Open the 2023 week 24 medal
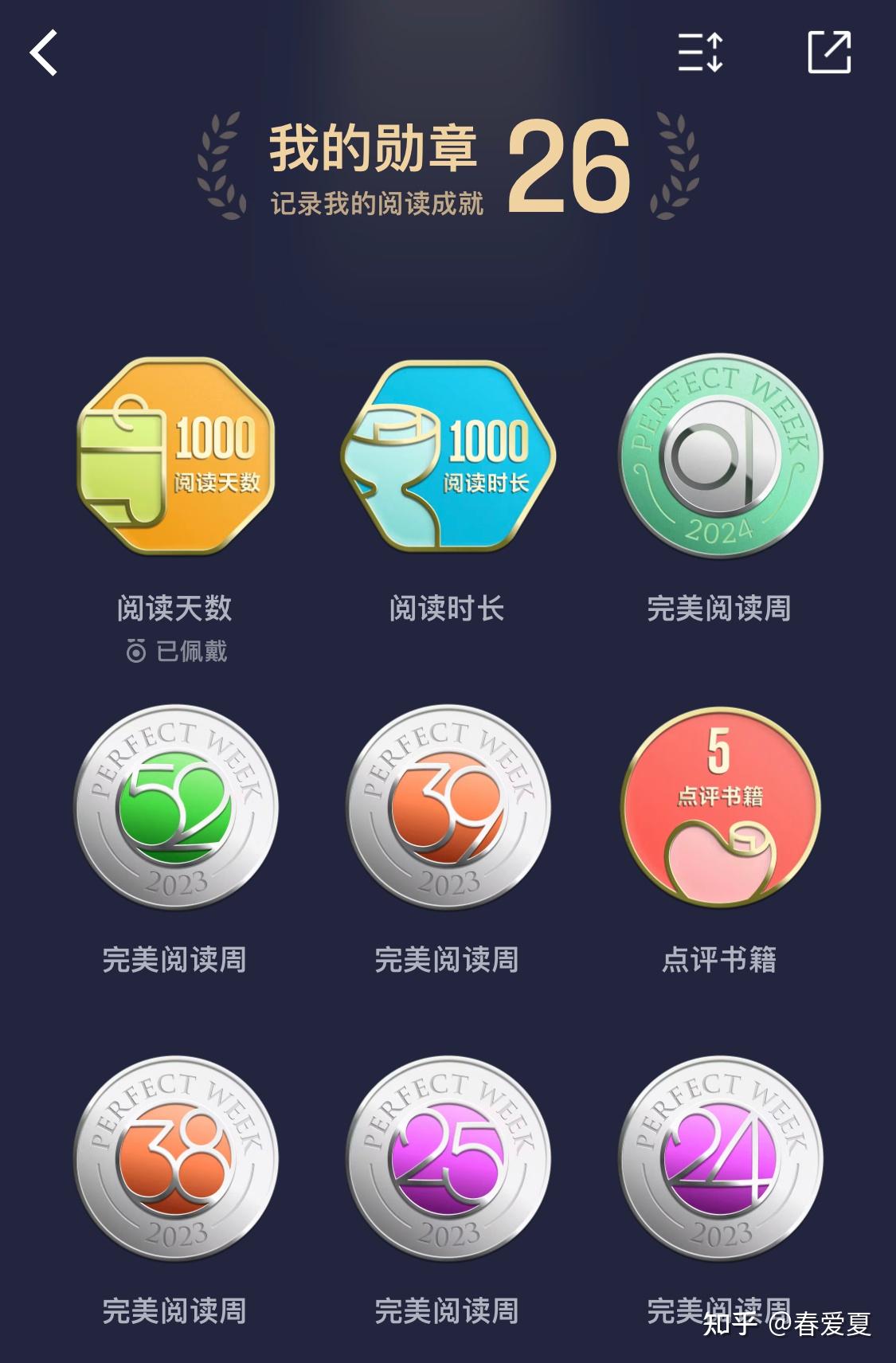Viewport: 896px width, 1363px height. pyautogui.click(x=720, y=1159)
